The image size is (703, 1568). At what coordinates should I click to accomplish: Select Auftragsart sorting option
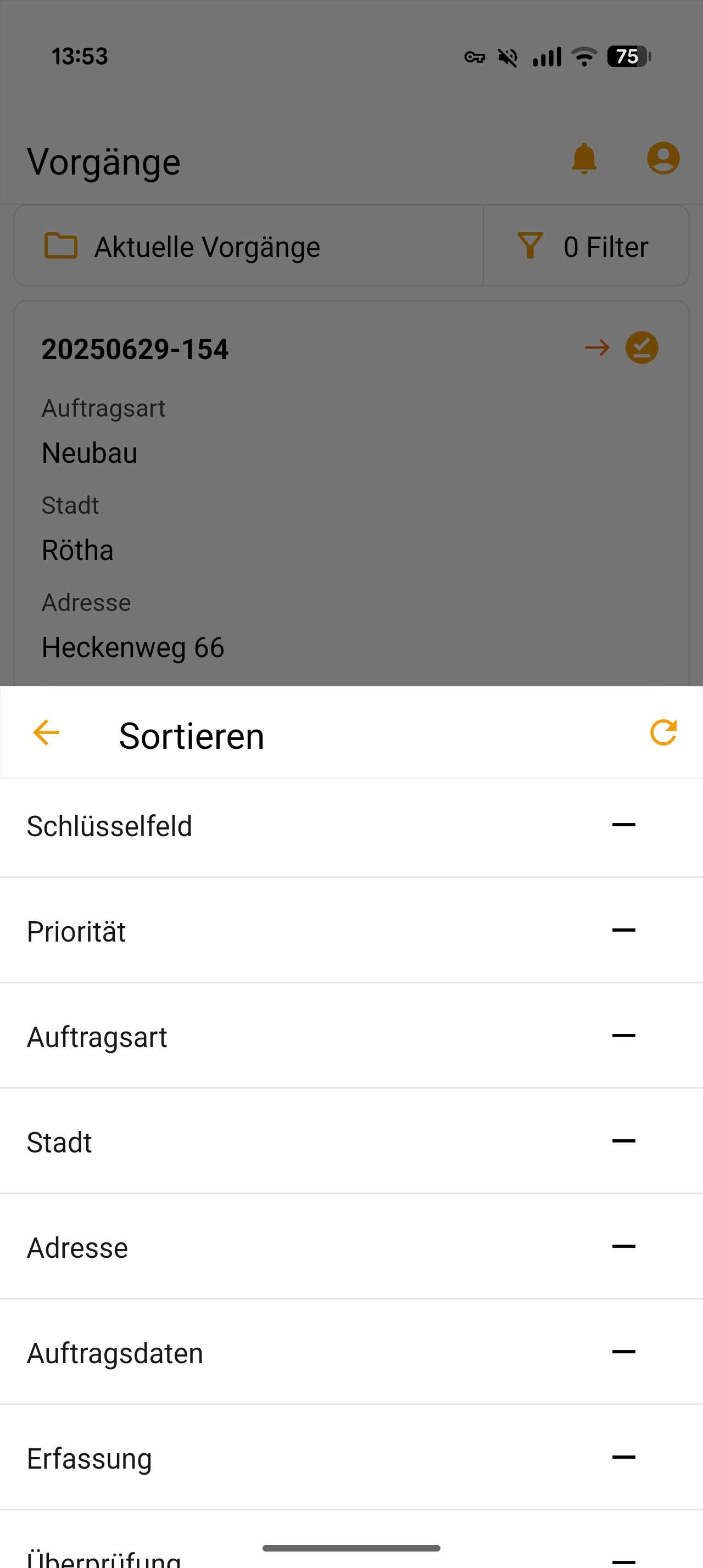pyautogui.click(x=351, y=1036)
